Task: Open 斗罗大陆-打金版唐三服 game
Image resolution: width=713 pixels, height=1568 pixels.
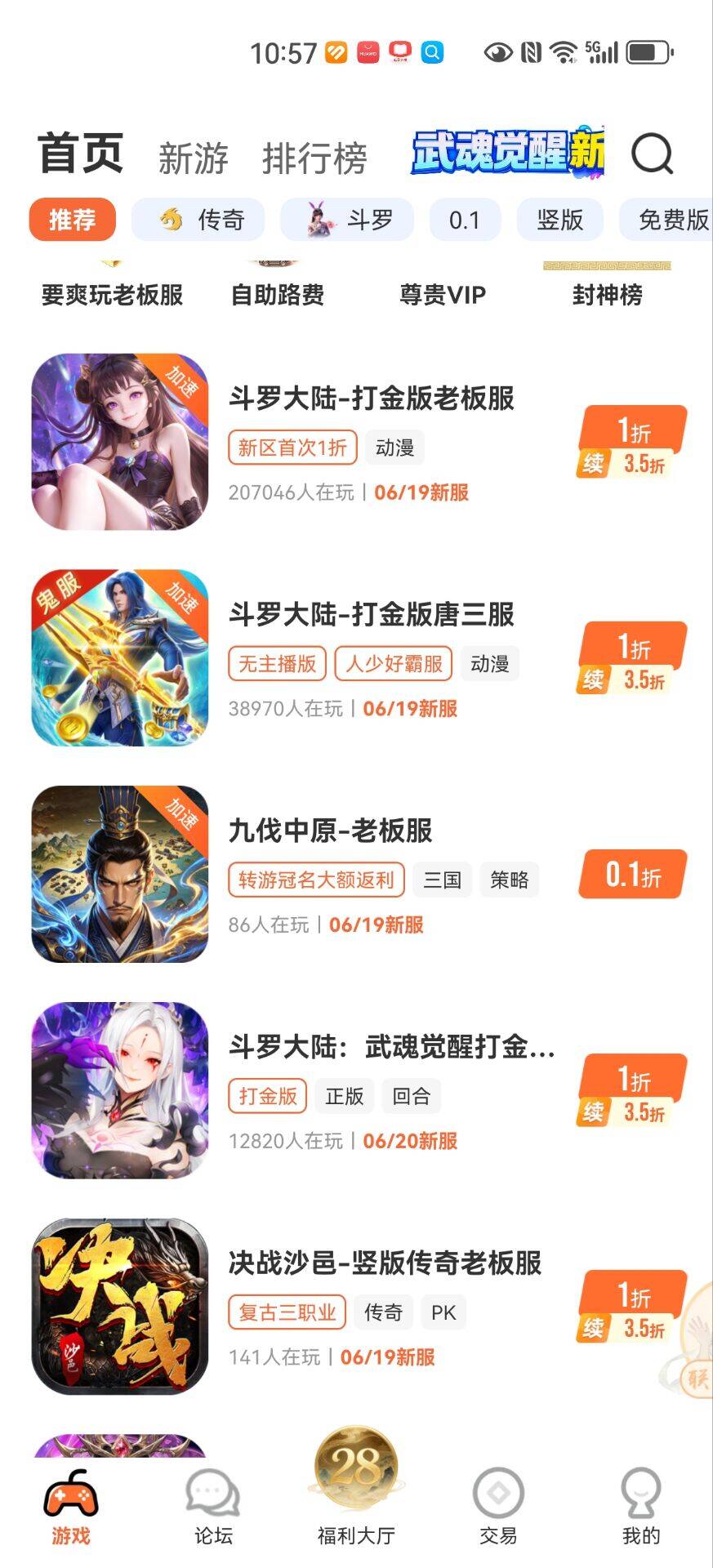Action: 372,614
